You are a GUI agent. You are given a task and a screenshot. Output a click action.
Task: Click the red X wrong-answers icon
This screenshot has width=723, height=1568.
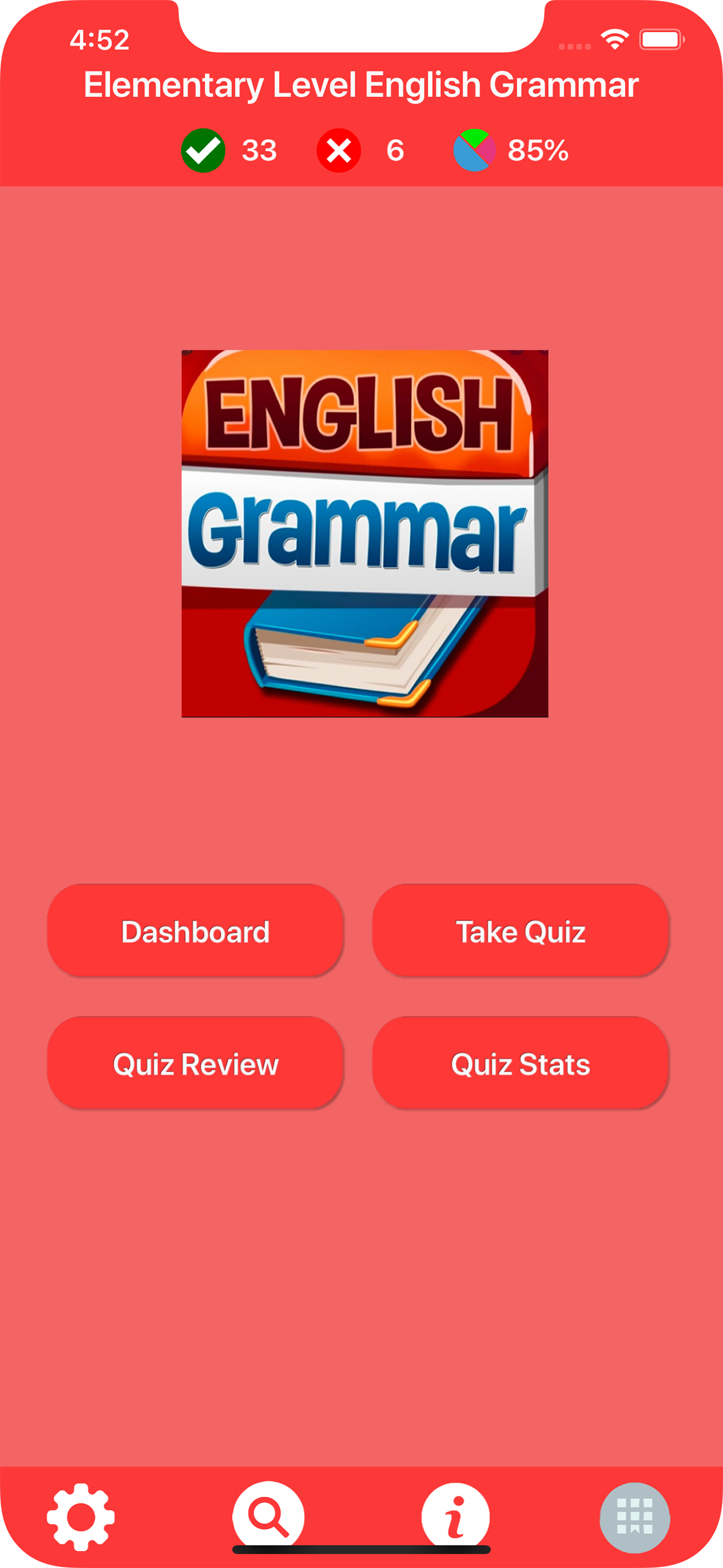coord(339,150)
